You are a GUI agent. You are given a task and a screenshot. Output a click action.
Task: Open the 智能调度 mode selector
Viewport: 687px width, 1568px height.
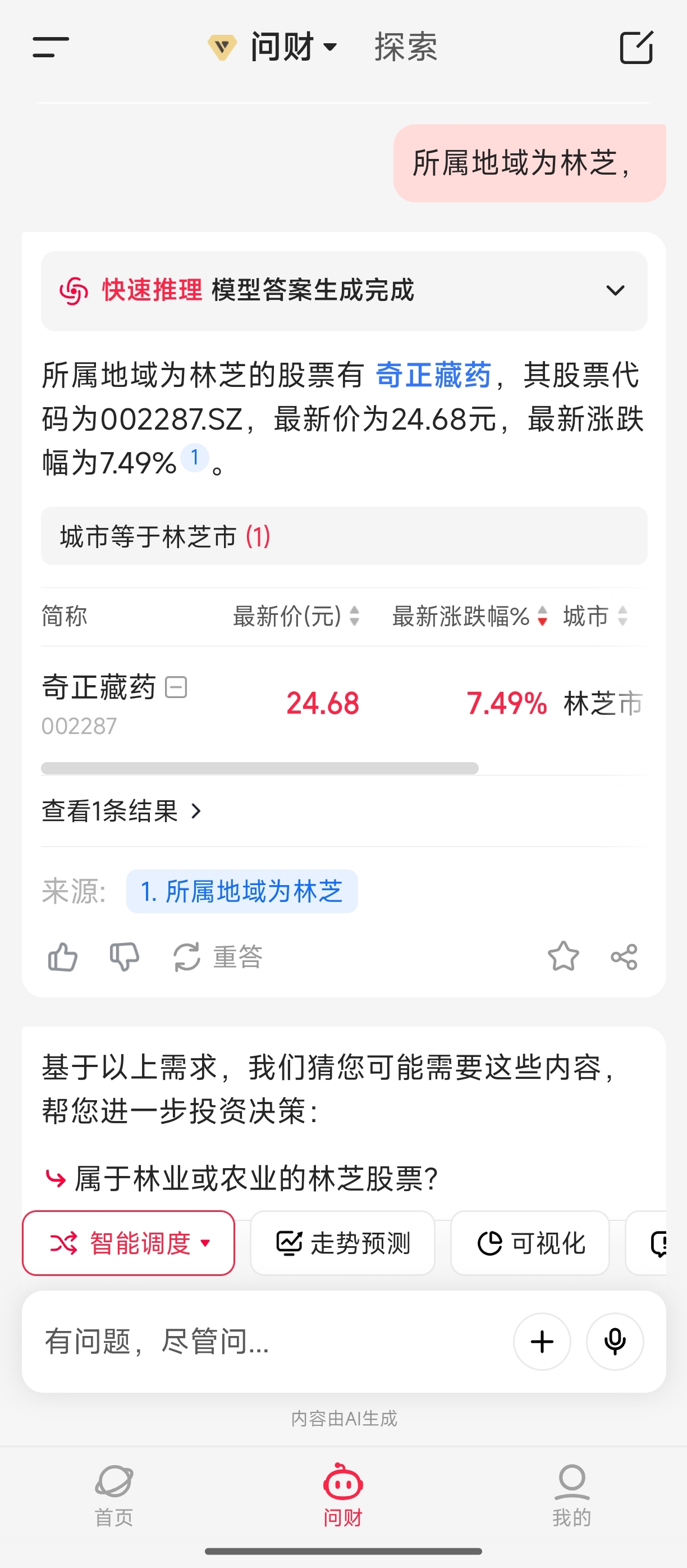tap(129, 1243)
